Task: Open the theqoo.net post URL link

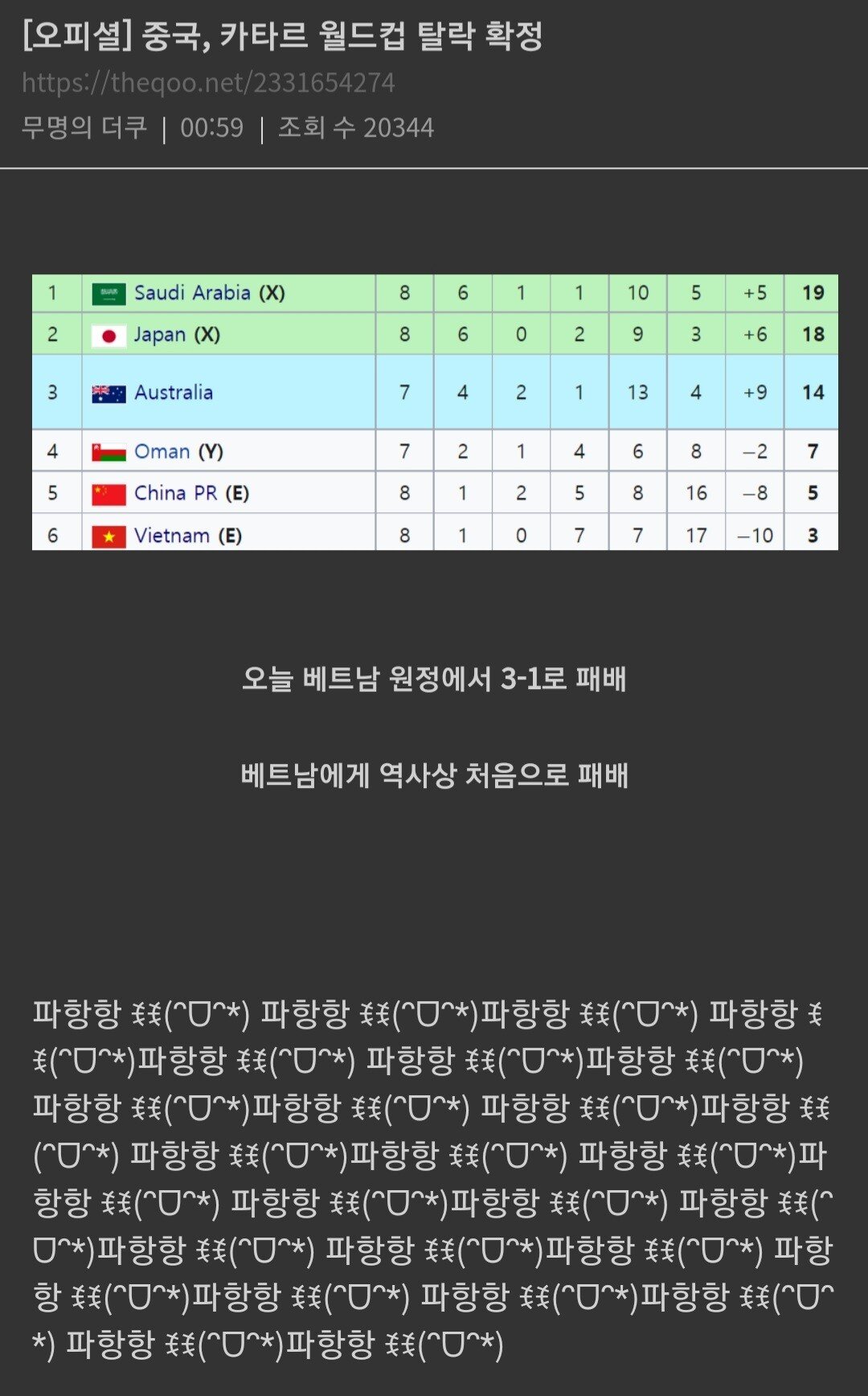Action: click(x=208, y=83)
